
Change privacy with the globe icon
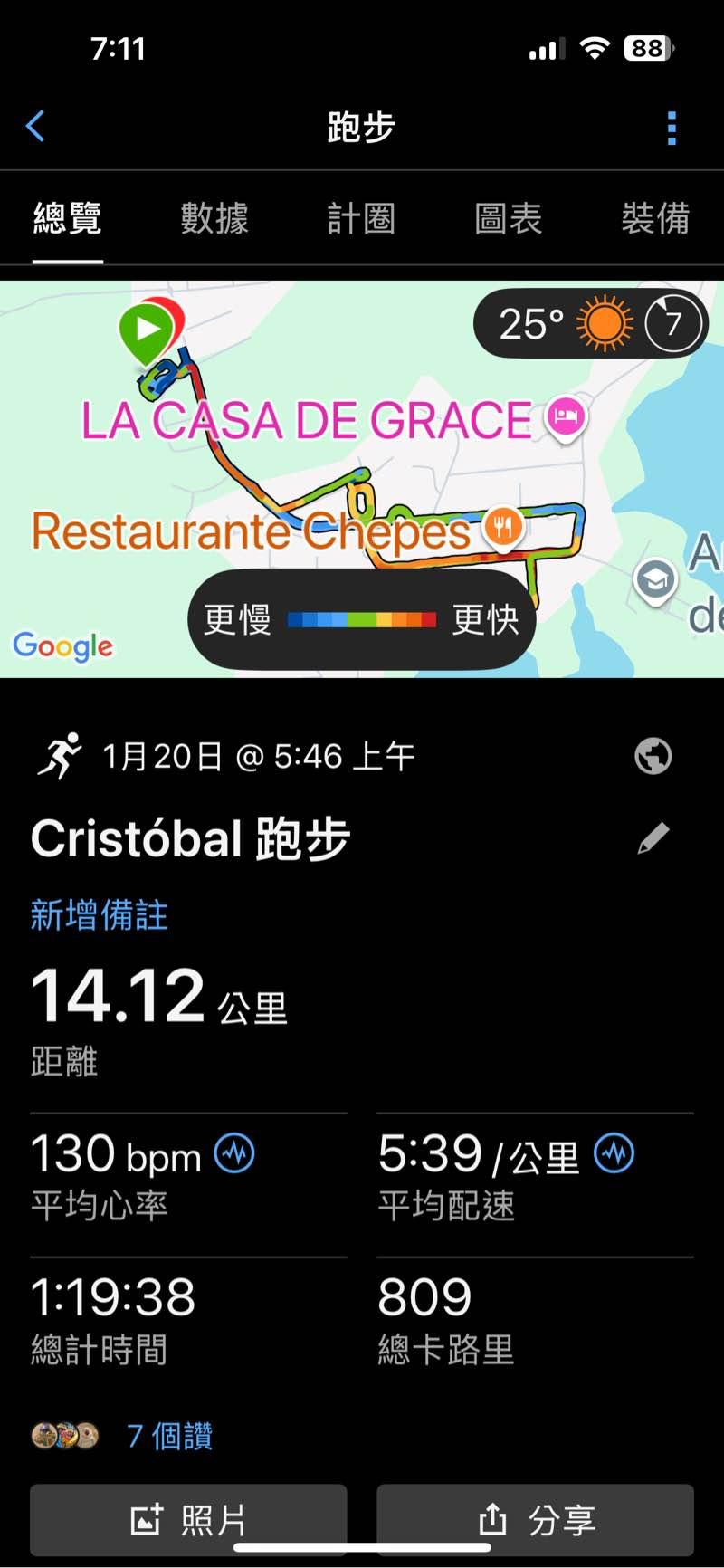653,756
